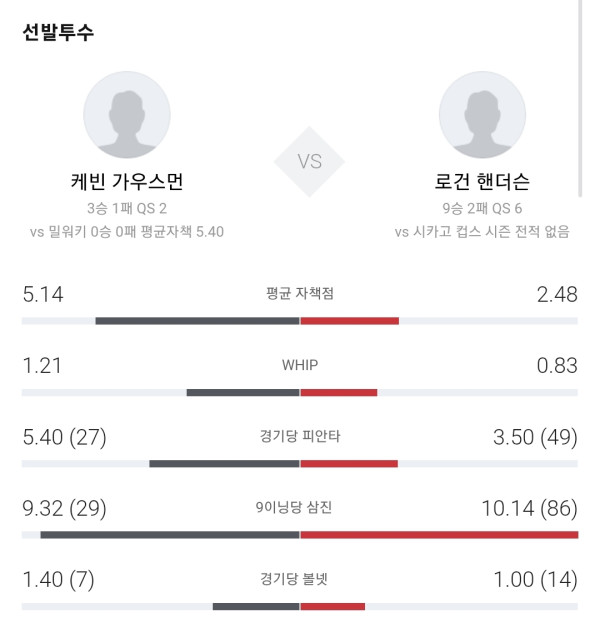Open 케빈 가우스먼 player profile photo
600x633 pixels.
[127, 115]
